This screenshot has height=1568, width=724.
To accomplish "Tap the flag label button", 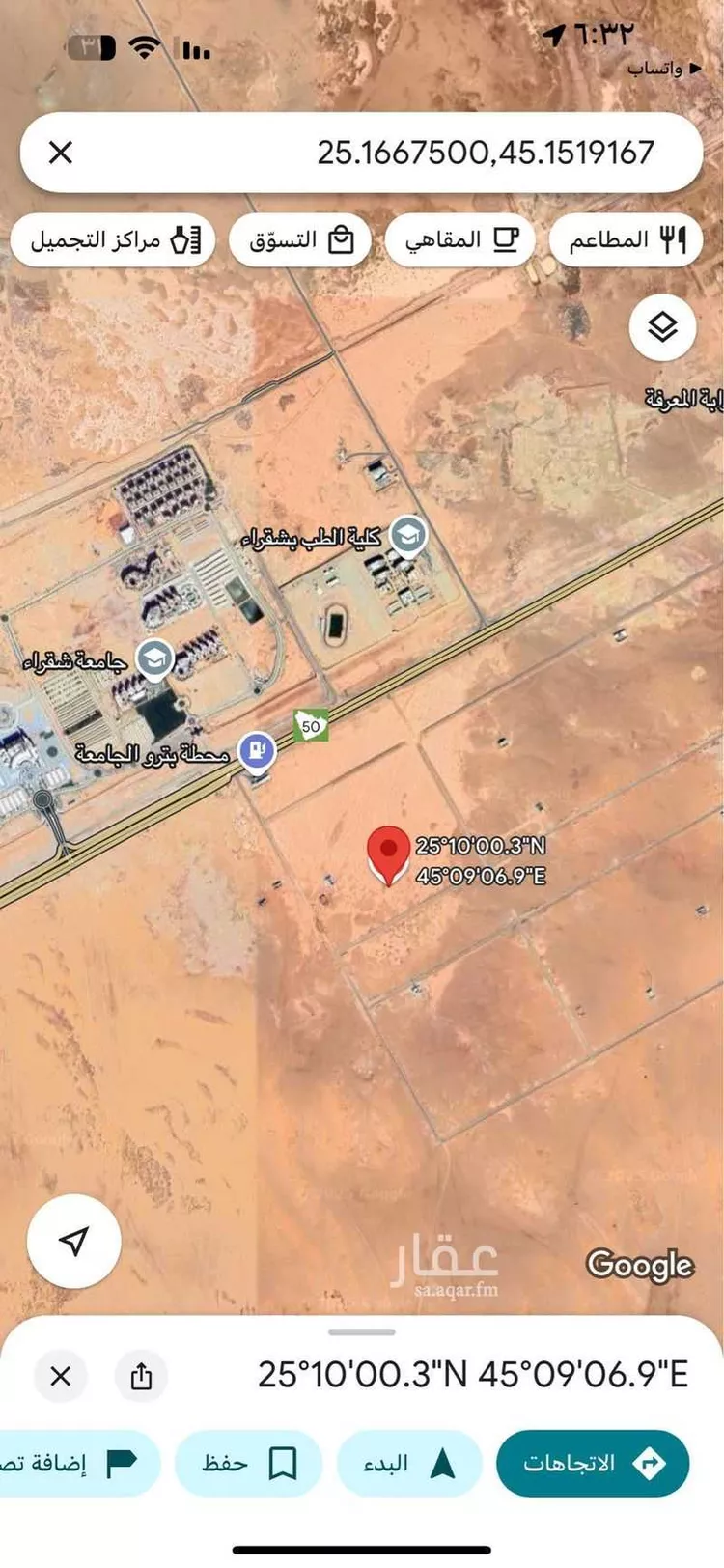I will coord(77,1464).
